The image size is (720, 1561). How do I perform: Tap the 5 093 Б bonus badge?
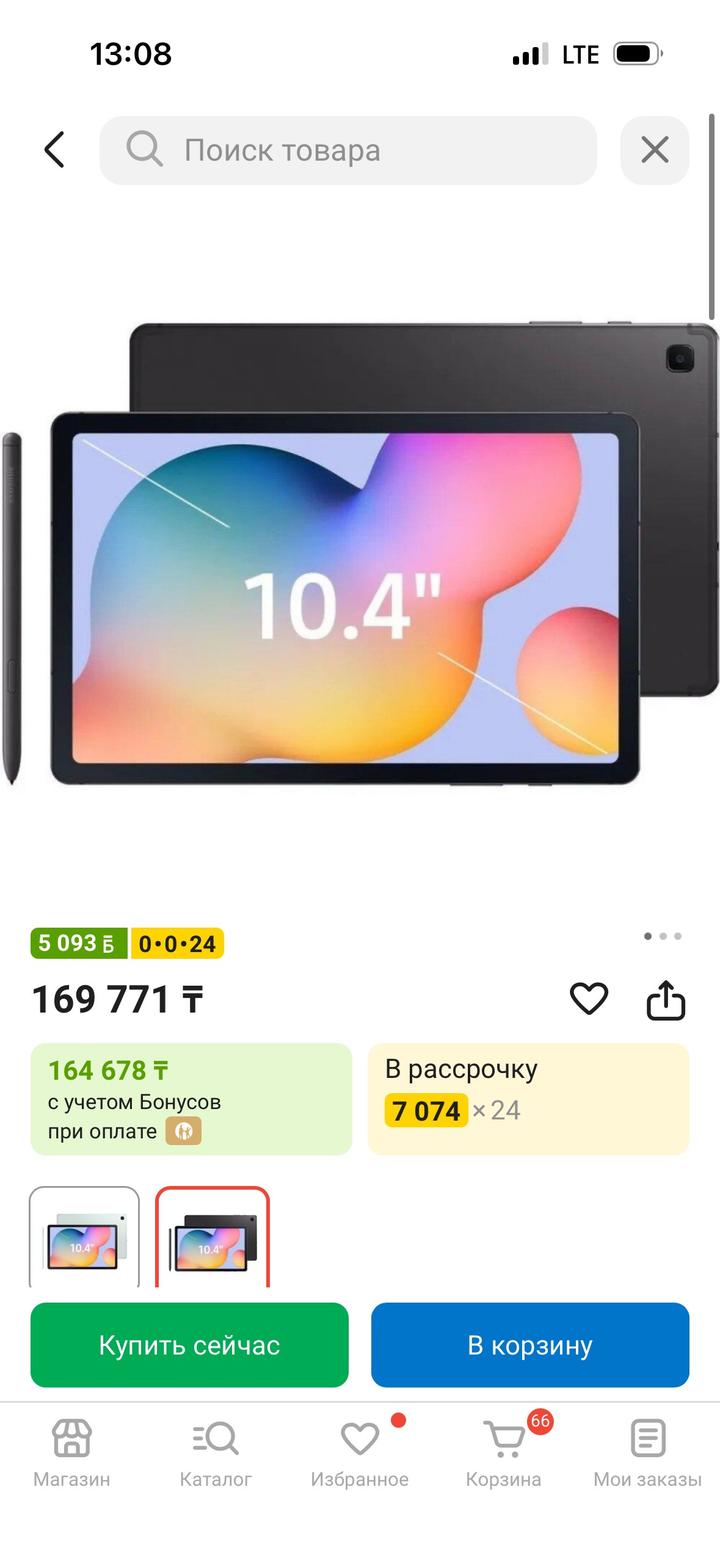coord(78,942)
